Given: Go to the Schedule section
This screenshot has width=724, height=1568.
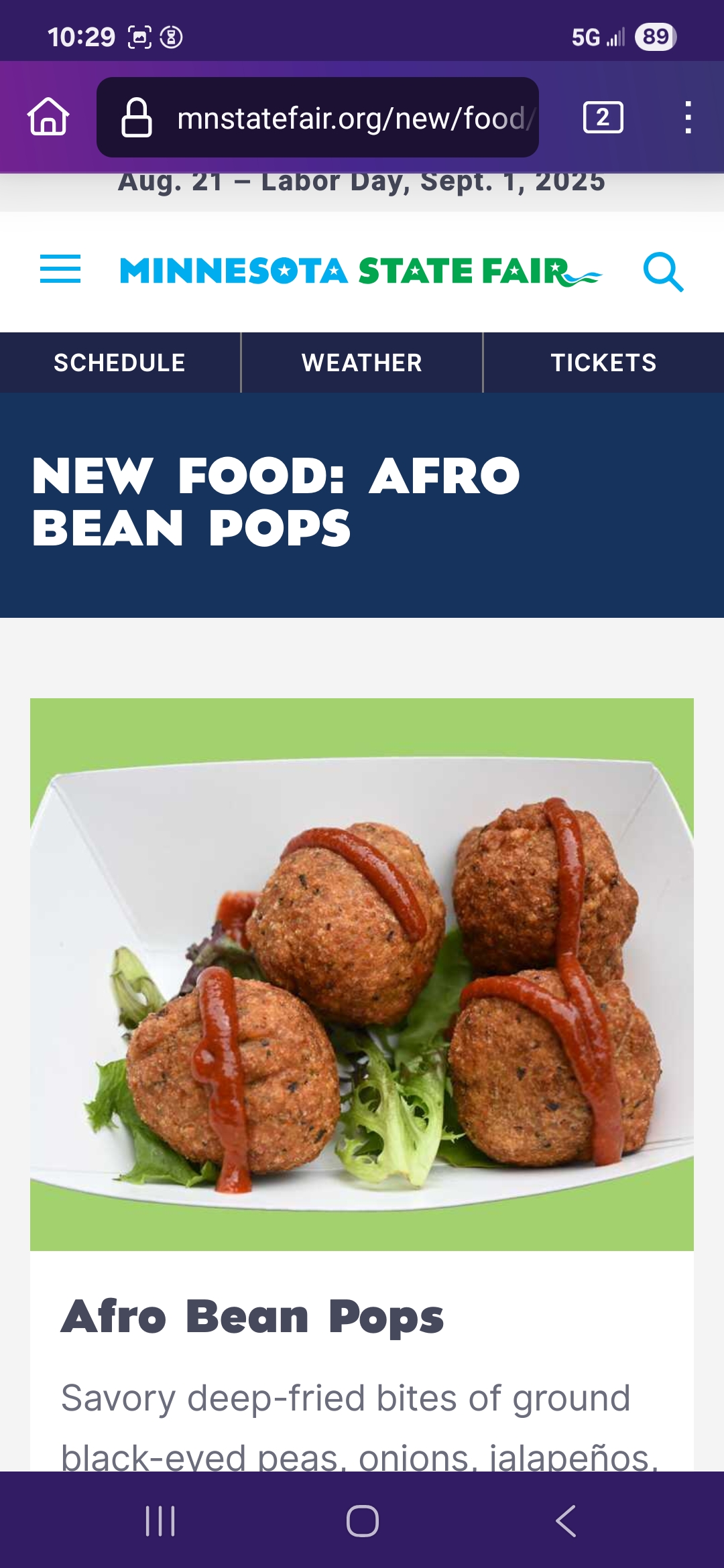Looking at the screenshot, I should click(120, 363).
